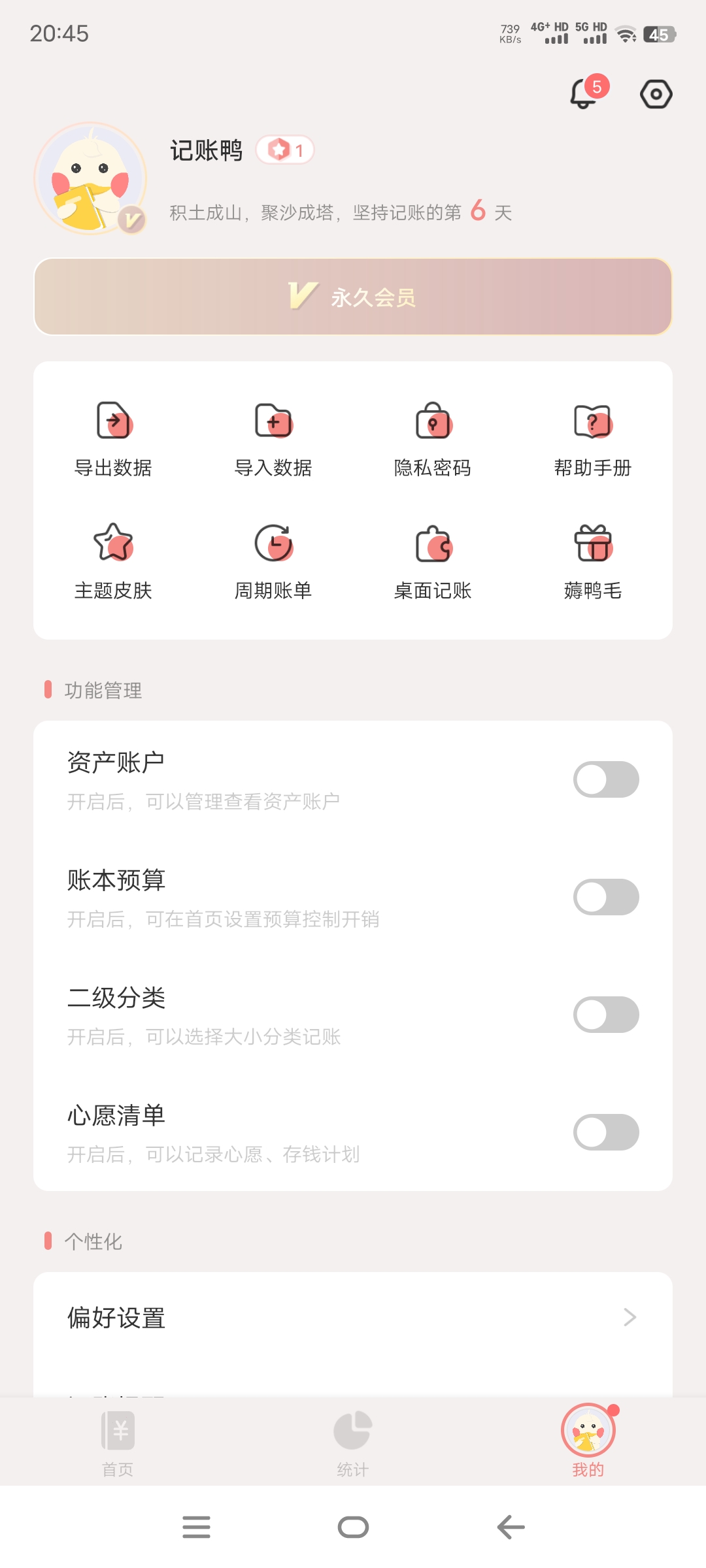Viewport: 706px width, 1568px height.
Task: Turn on the 心愿清单 wishlist toggle
Action: pos(606,1134)
